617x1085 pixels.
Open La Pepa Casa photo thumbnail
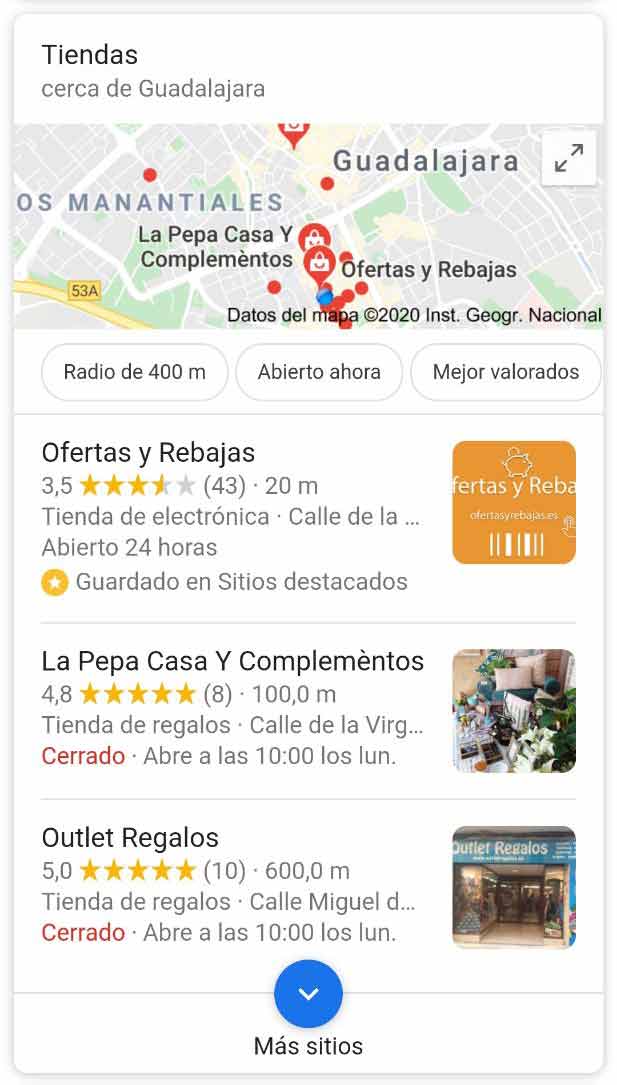[x=514, y=711]
